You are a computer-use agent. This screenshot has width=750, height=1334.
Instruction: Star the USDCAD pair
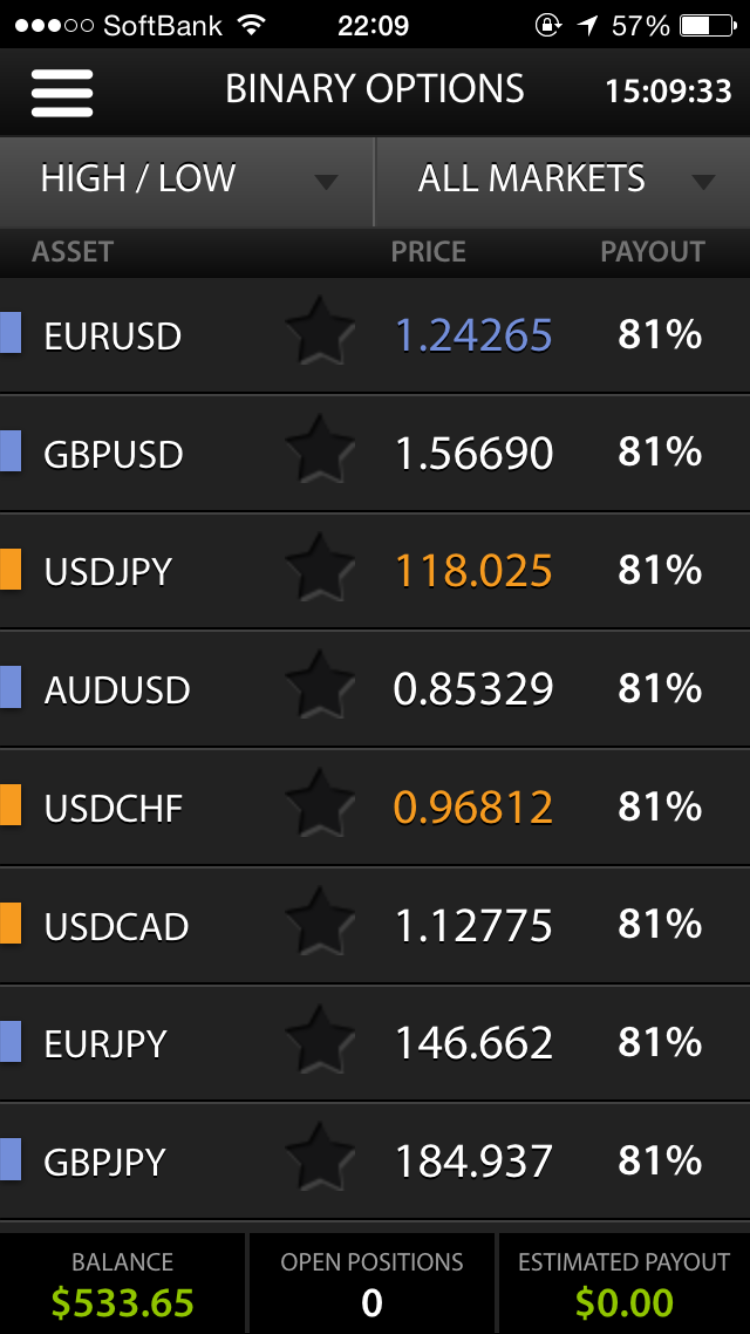click(x=320, y=921)
